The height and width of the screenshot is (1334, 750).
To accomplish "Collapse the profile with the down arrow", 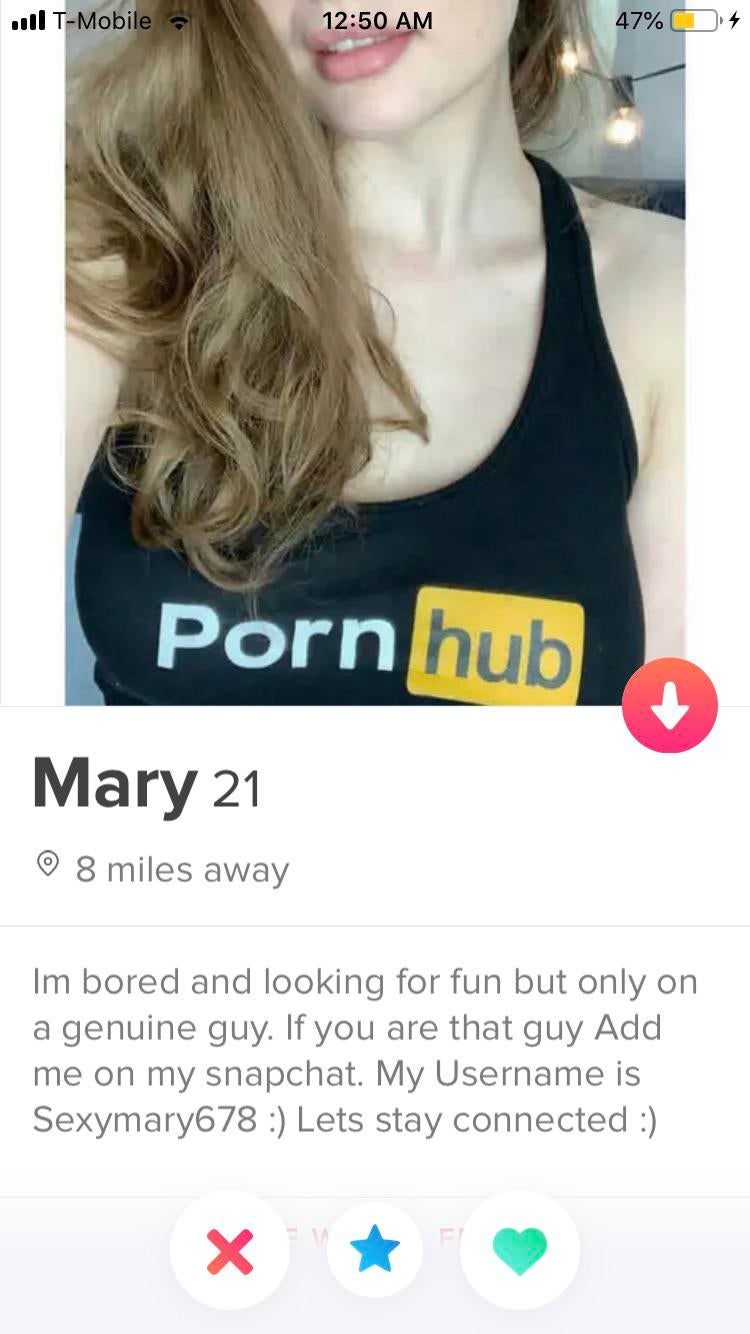I will [x=669, y=705].
